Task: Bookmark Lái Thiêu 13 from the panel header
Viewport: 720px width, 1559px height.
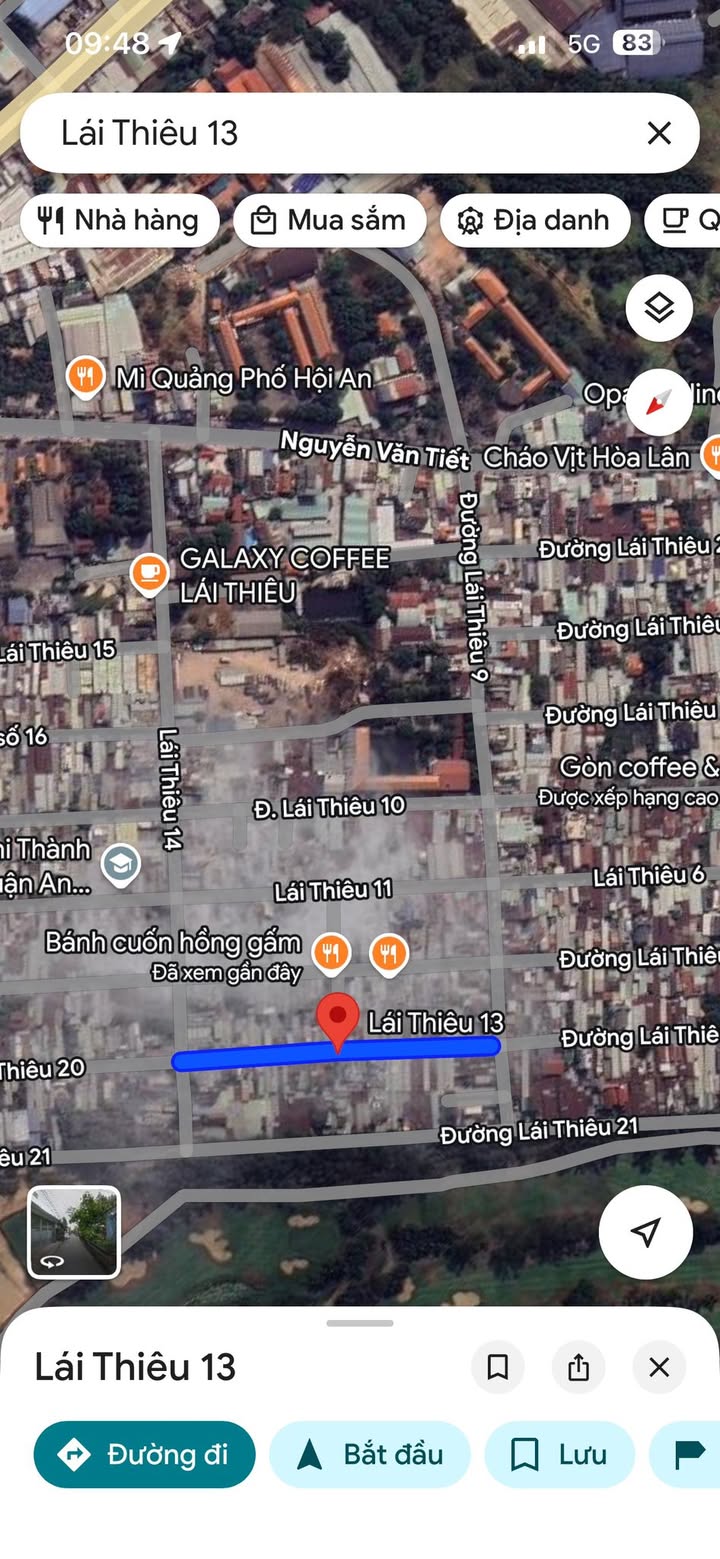Action: tap(497, 1367)
